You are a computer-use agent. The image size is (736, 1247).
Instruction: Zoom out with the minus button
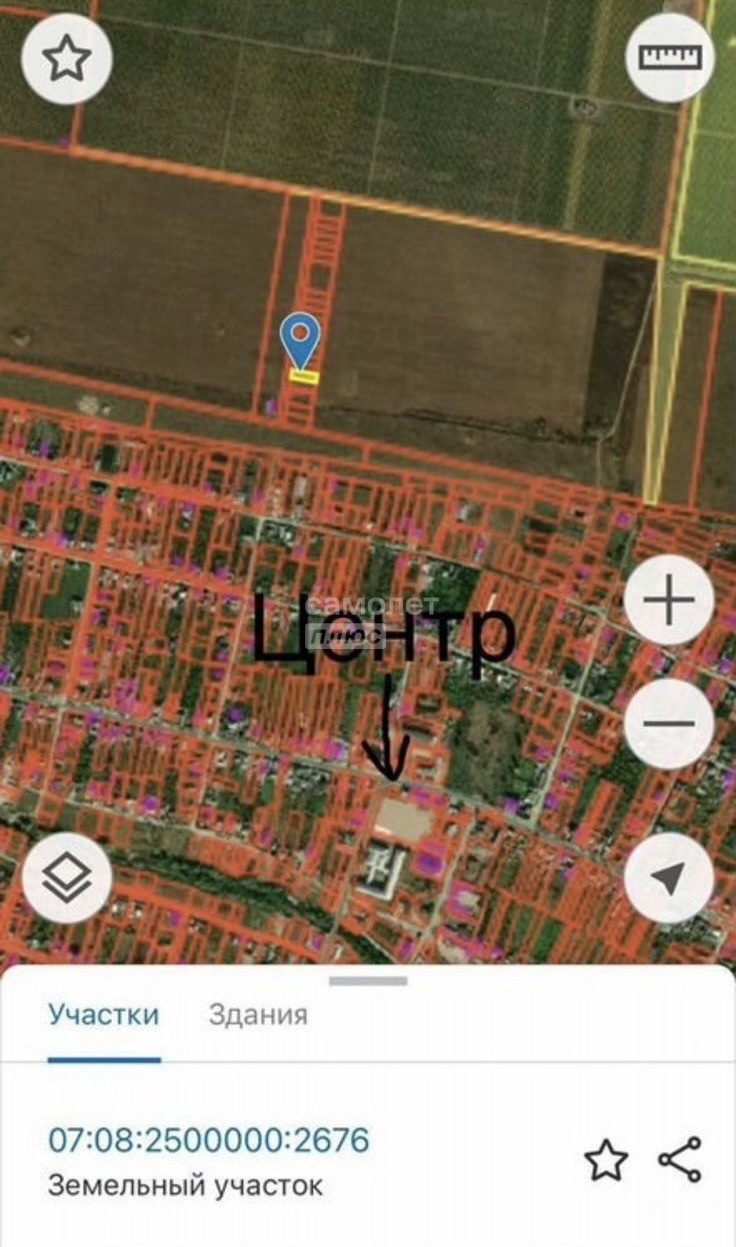click(668, 724)
